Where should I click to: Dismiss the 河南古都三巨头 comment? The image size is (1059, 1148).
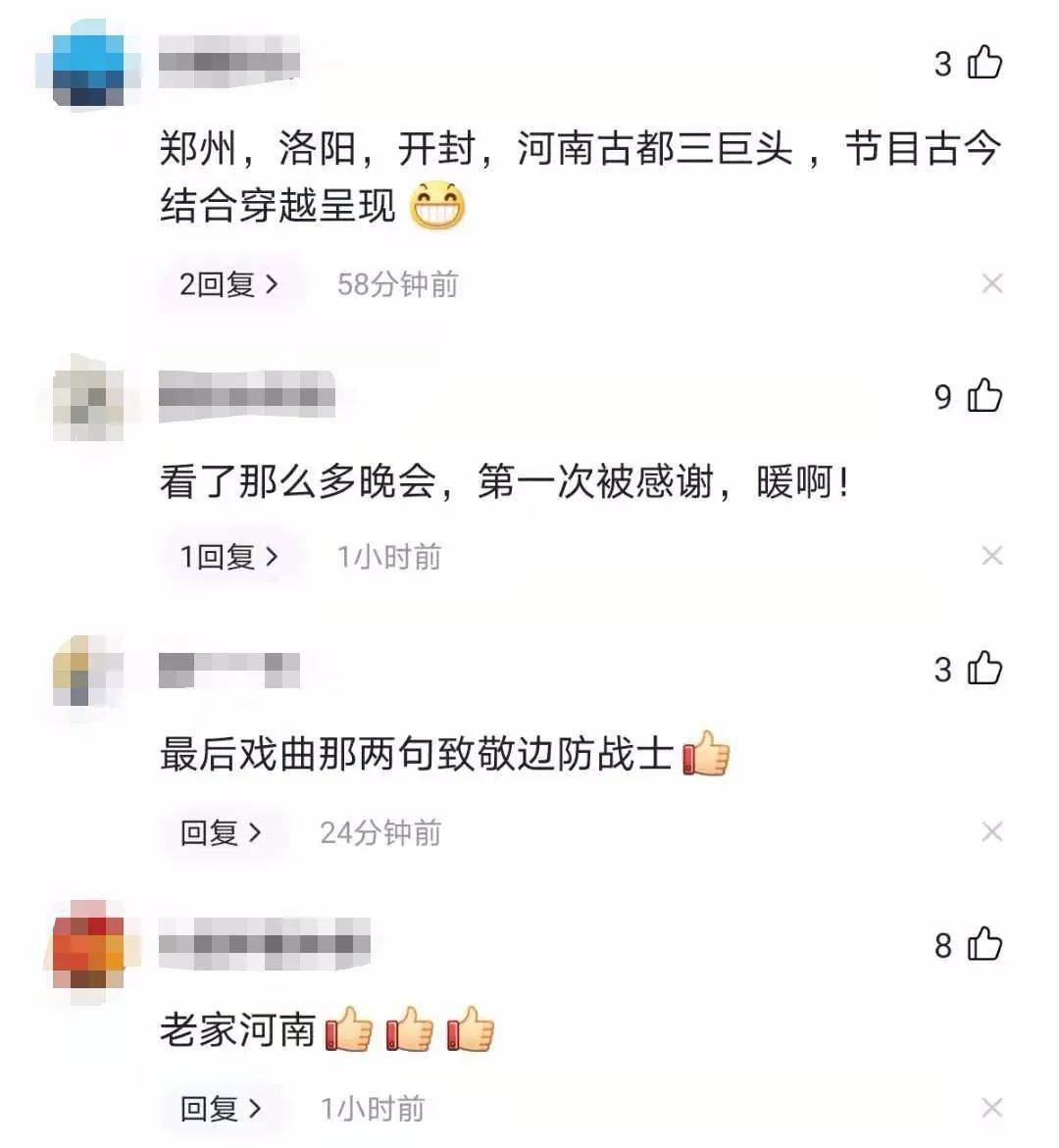[x=991, y=284]
